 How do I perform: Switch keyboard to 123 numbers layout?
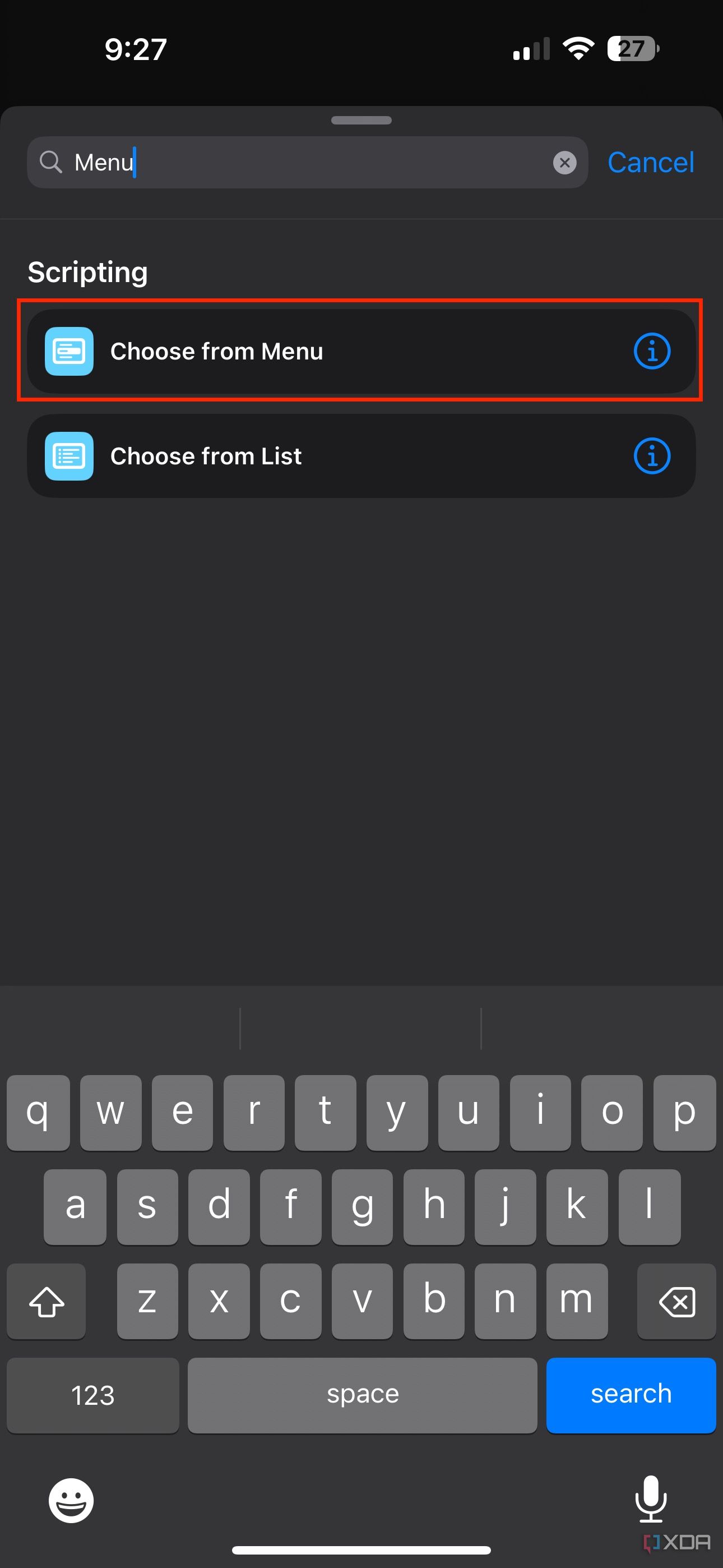(92, 1395)
